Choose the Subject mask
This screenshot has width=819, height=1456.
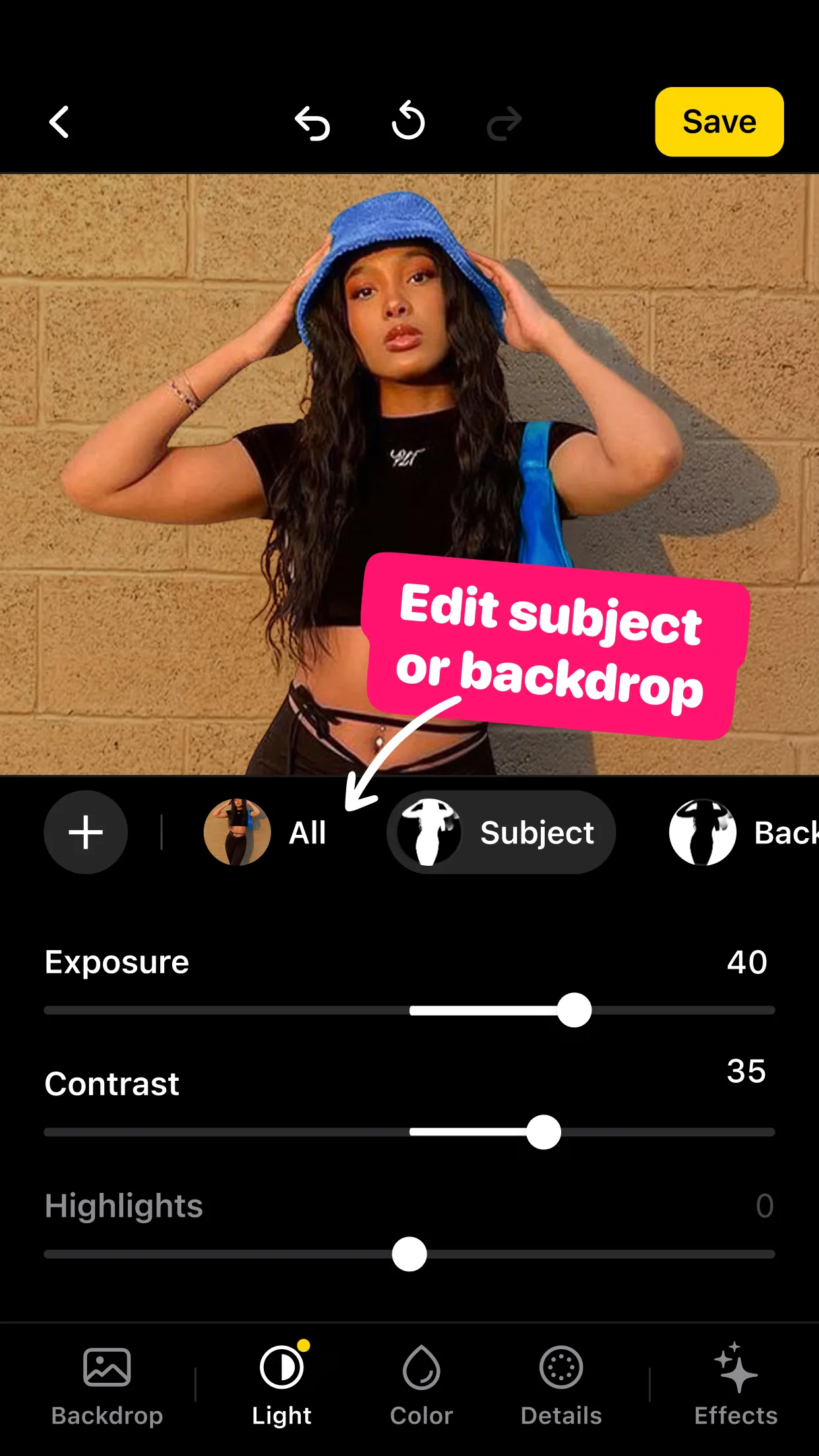(501, 832)
